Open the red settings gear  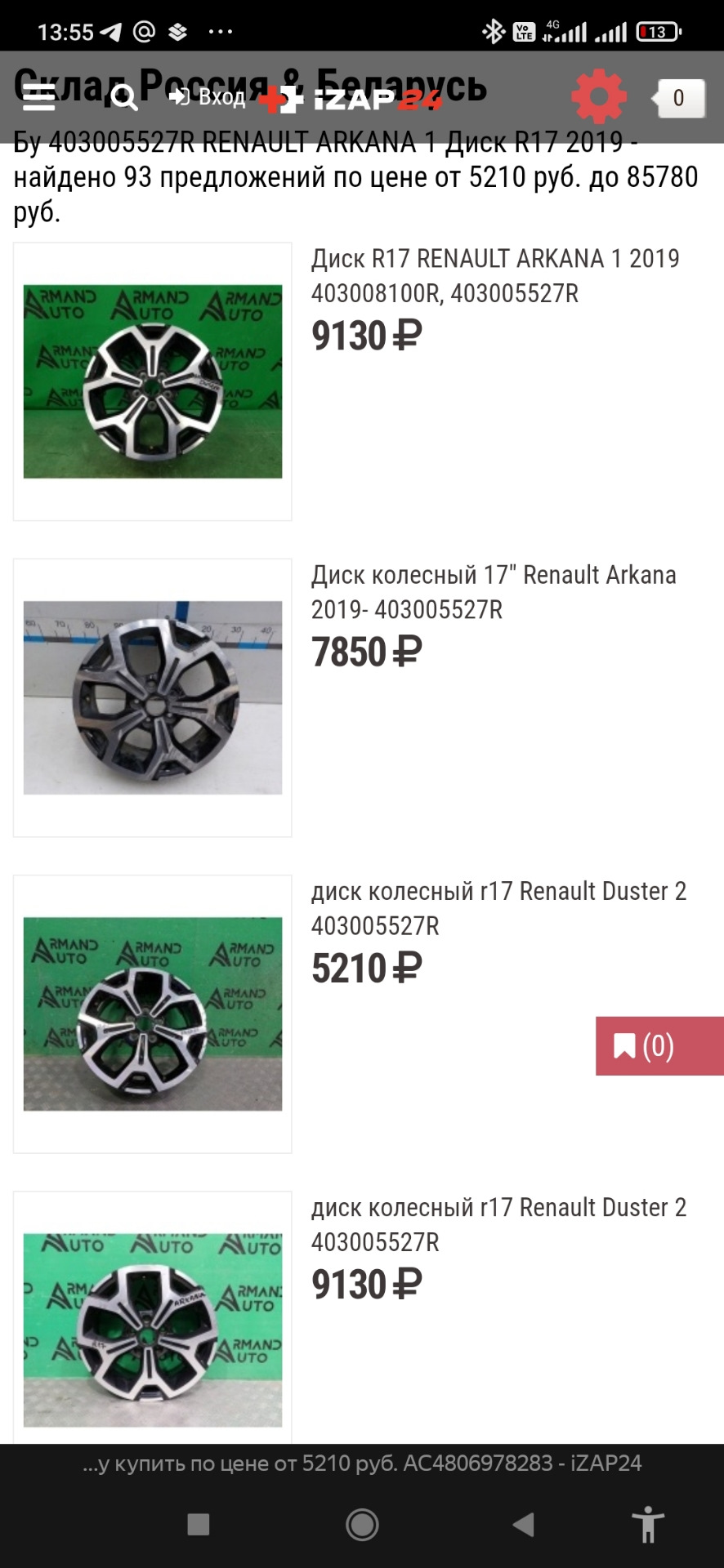598,97
